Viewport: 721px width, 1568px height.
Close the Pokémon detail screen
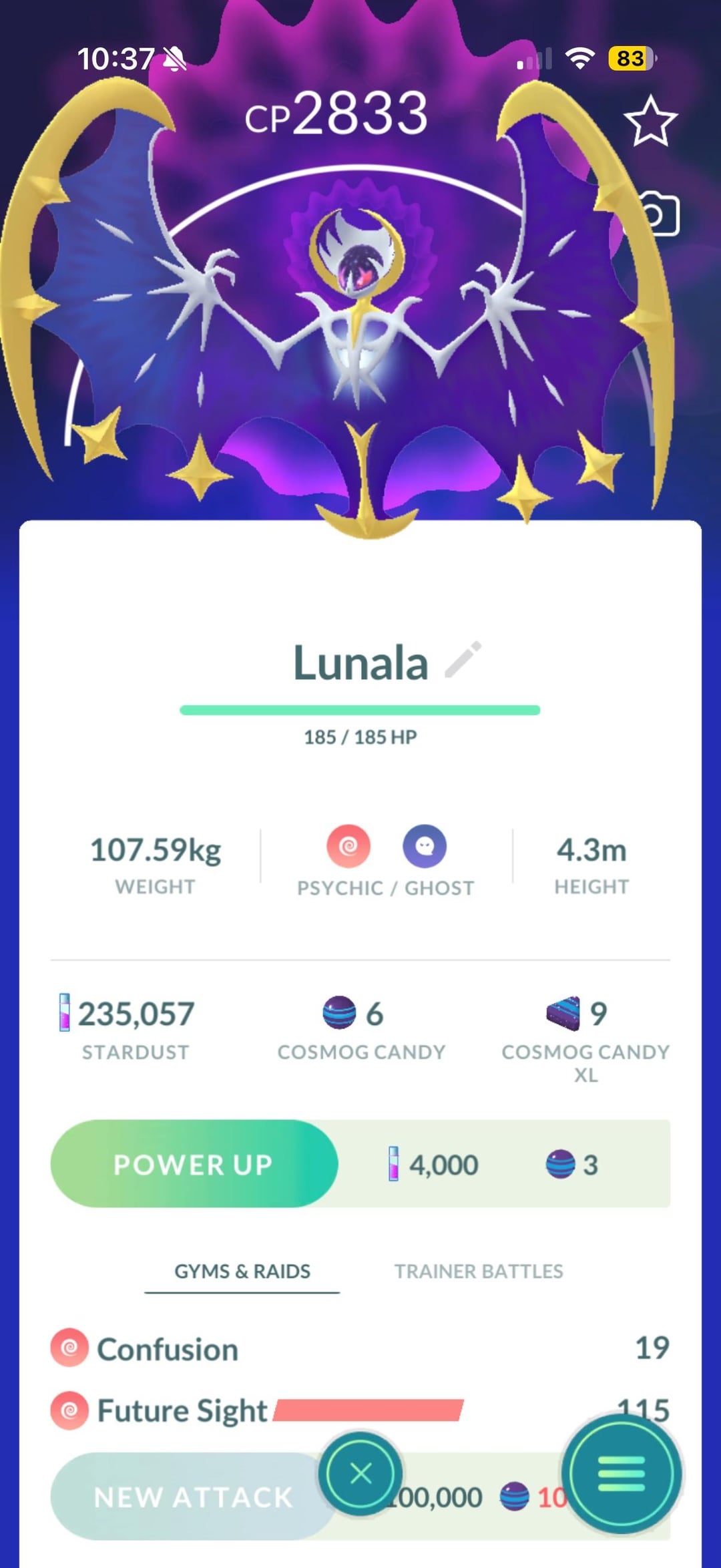[x=360, y=1473]
